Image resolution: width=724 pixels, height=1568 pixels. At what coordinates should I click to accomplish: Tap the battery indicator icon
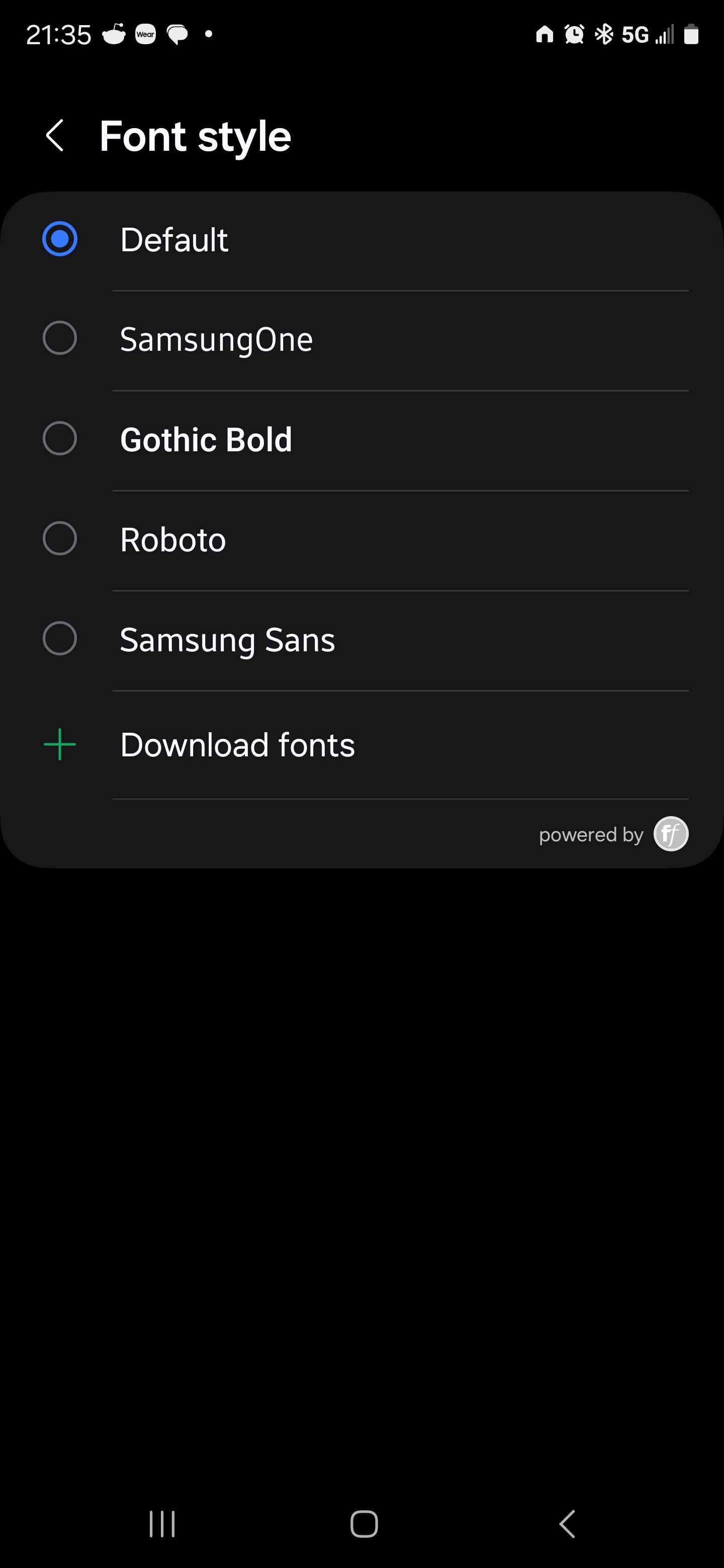pos(693,35)
